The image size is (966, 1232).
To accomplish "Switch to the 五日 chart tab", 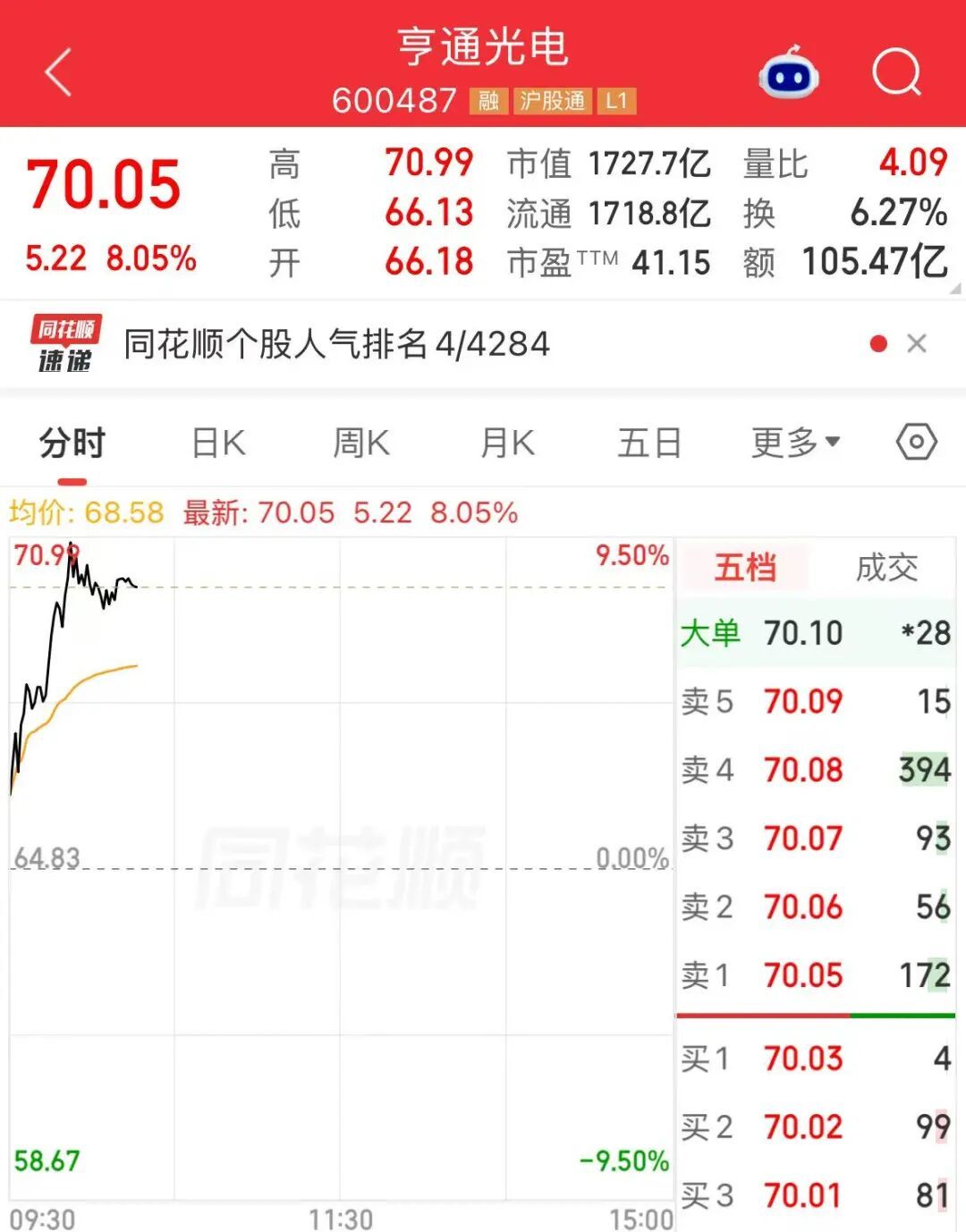I will [649, 443].
